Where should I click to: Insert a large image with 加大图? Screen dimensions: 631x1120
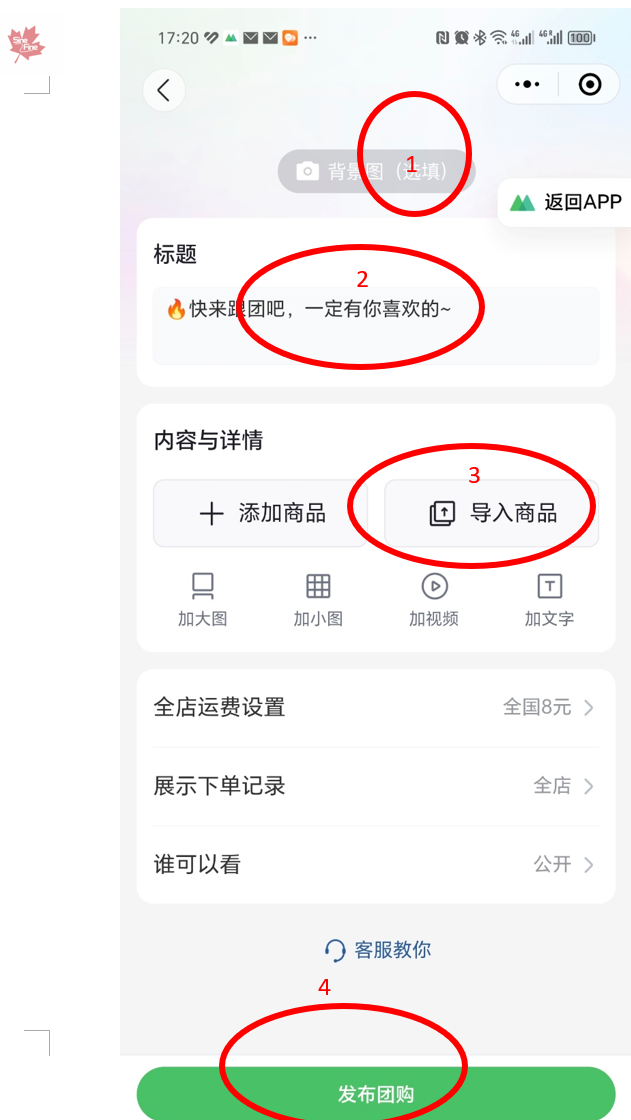coord(203,599)
